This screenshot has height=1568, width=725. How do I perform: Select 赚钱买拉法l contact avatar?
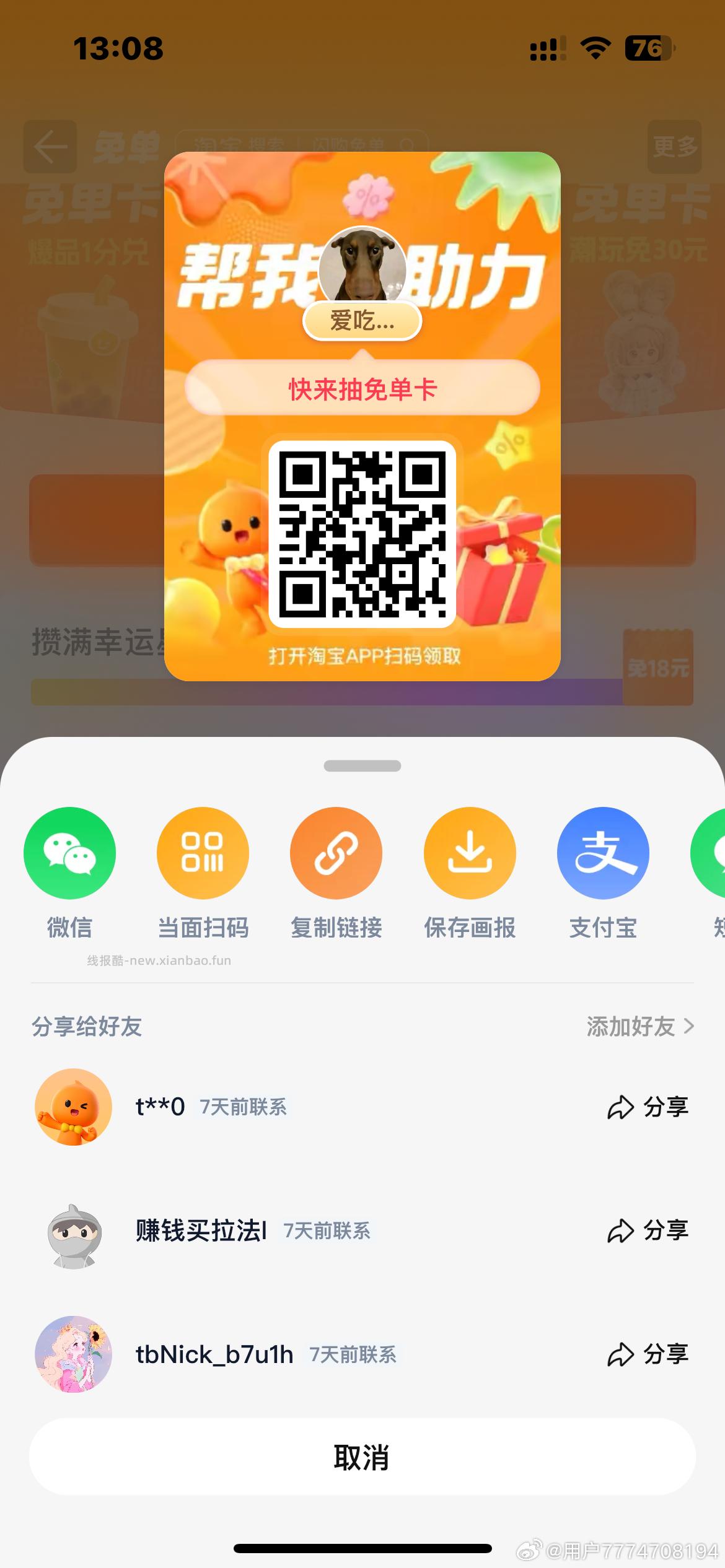[74, 1232]
